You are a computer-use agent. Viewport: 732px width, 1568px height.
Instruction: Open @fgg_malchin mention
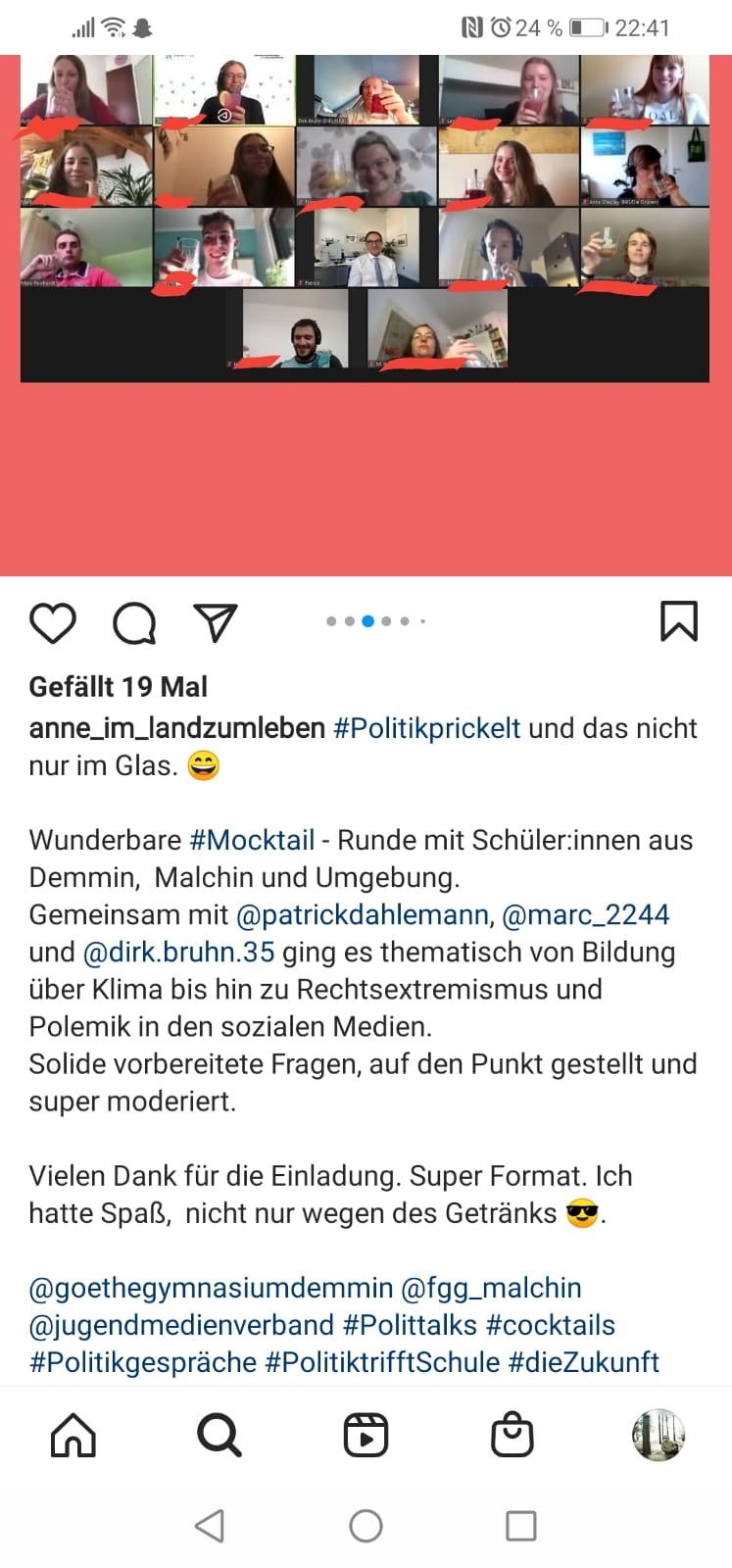coord(491,1288)
